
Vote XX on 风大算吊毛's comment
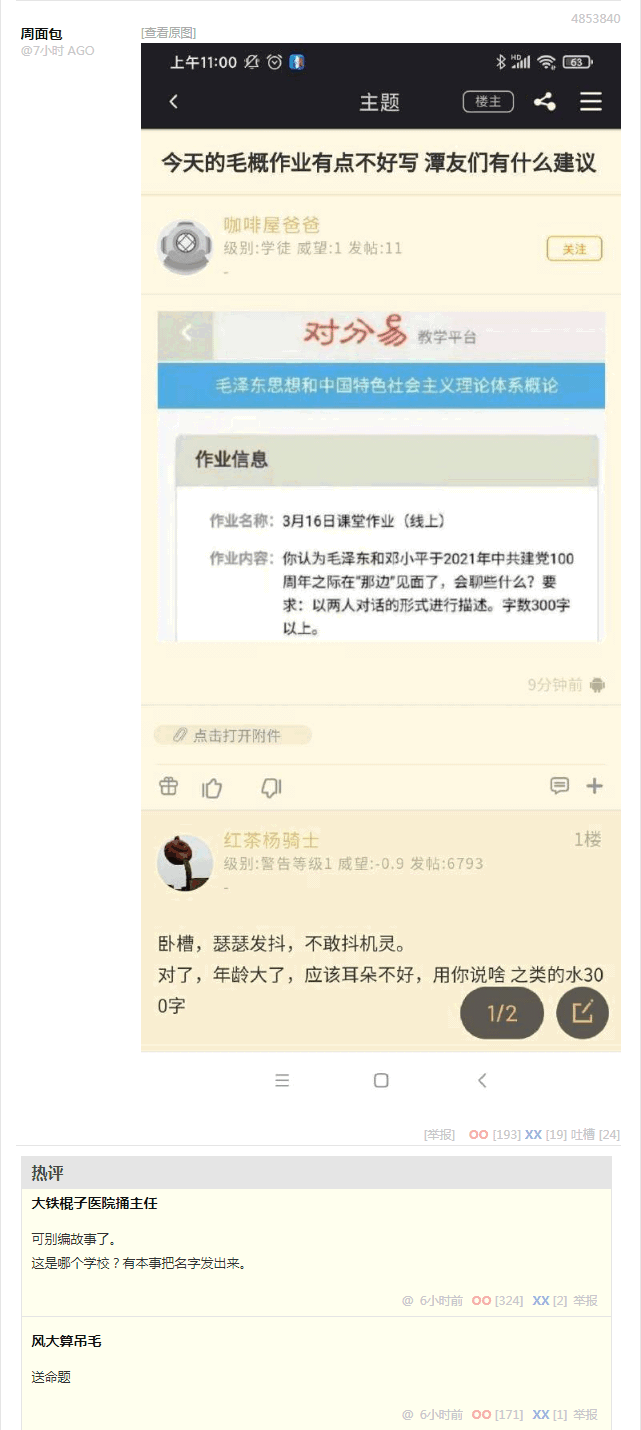coord(541,1414)
